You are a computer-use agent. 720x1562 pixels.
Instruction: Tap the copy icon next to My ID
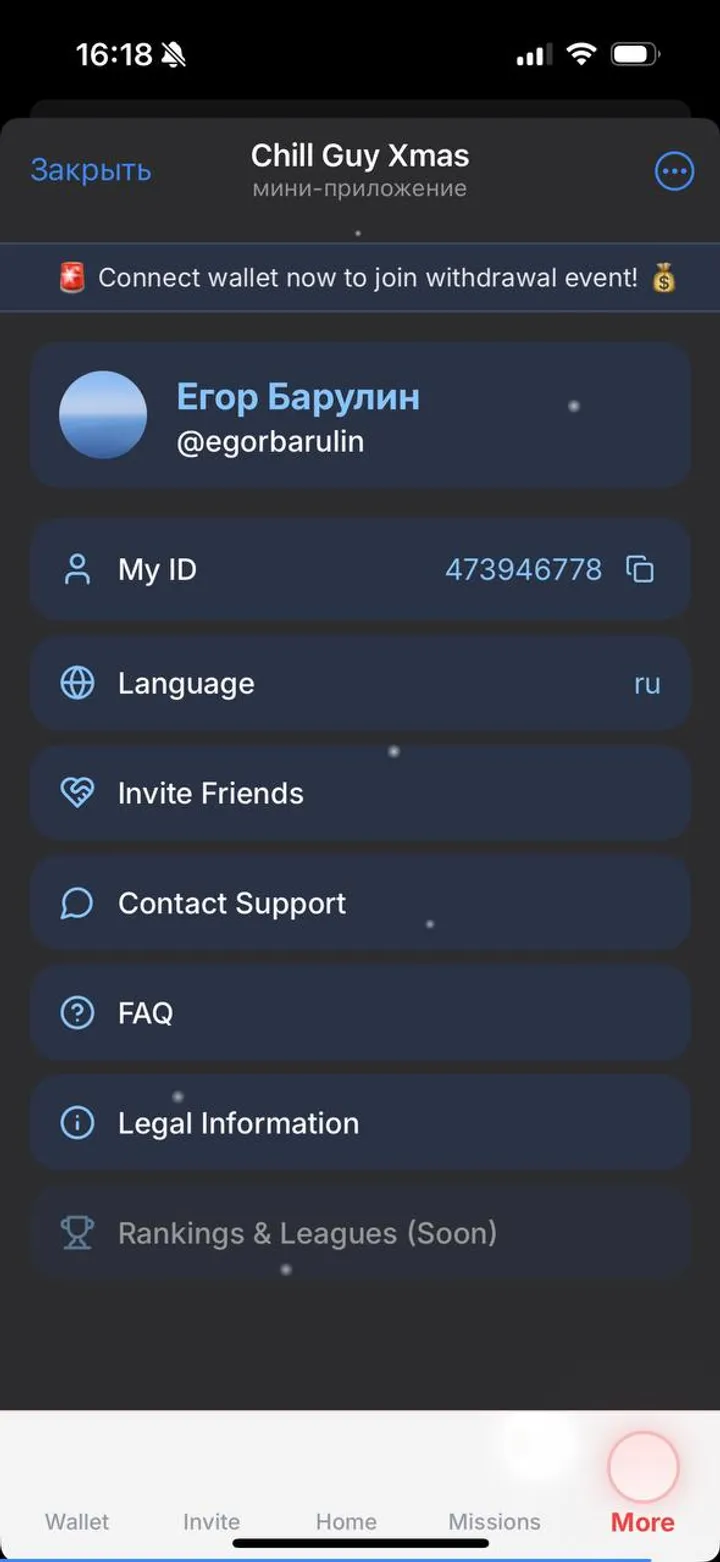[639, 569]
